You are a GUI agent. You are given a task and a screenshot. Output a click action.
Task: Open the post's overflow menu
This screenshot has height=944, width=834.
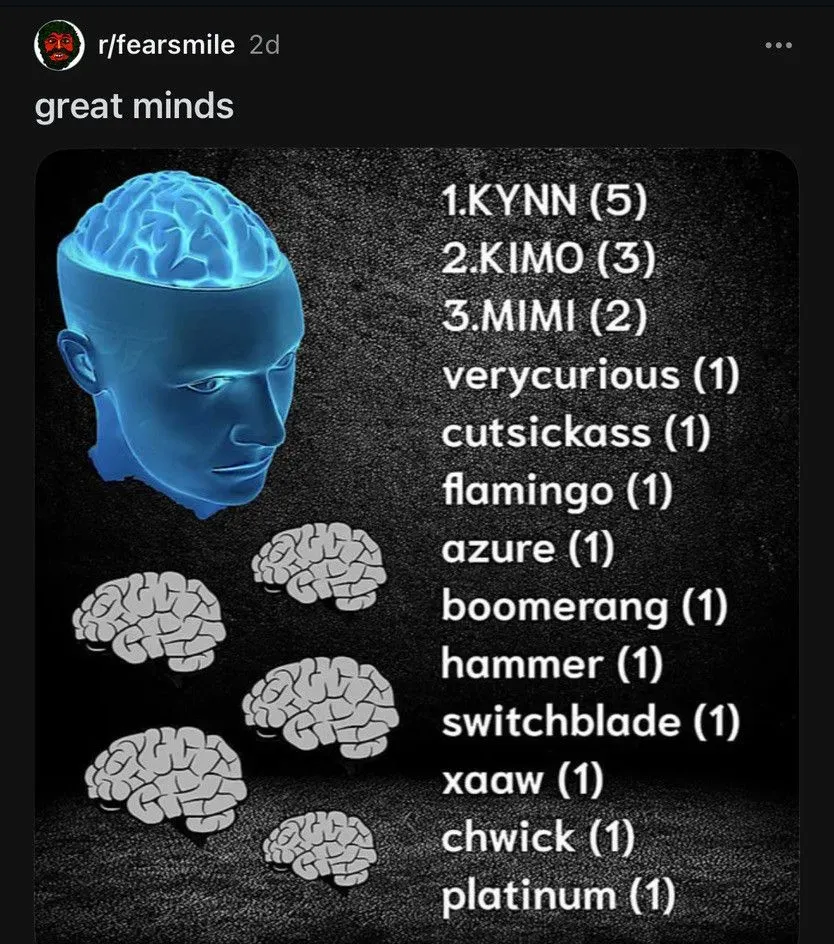click(777, 46)
